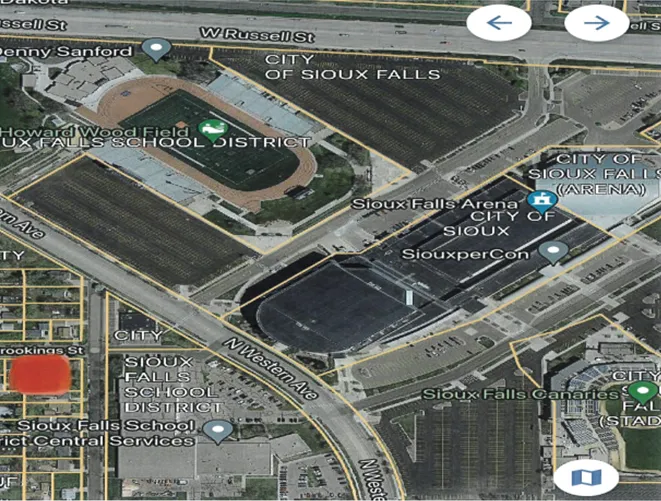Screen dimensions: 661x501
Task: Tap the Denny Sanford location pin
Action: [x=155, y=48]
